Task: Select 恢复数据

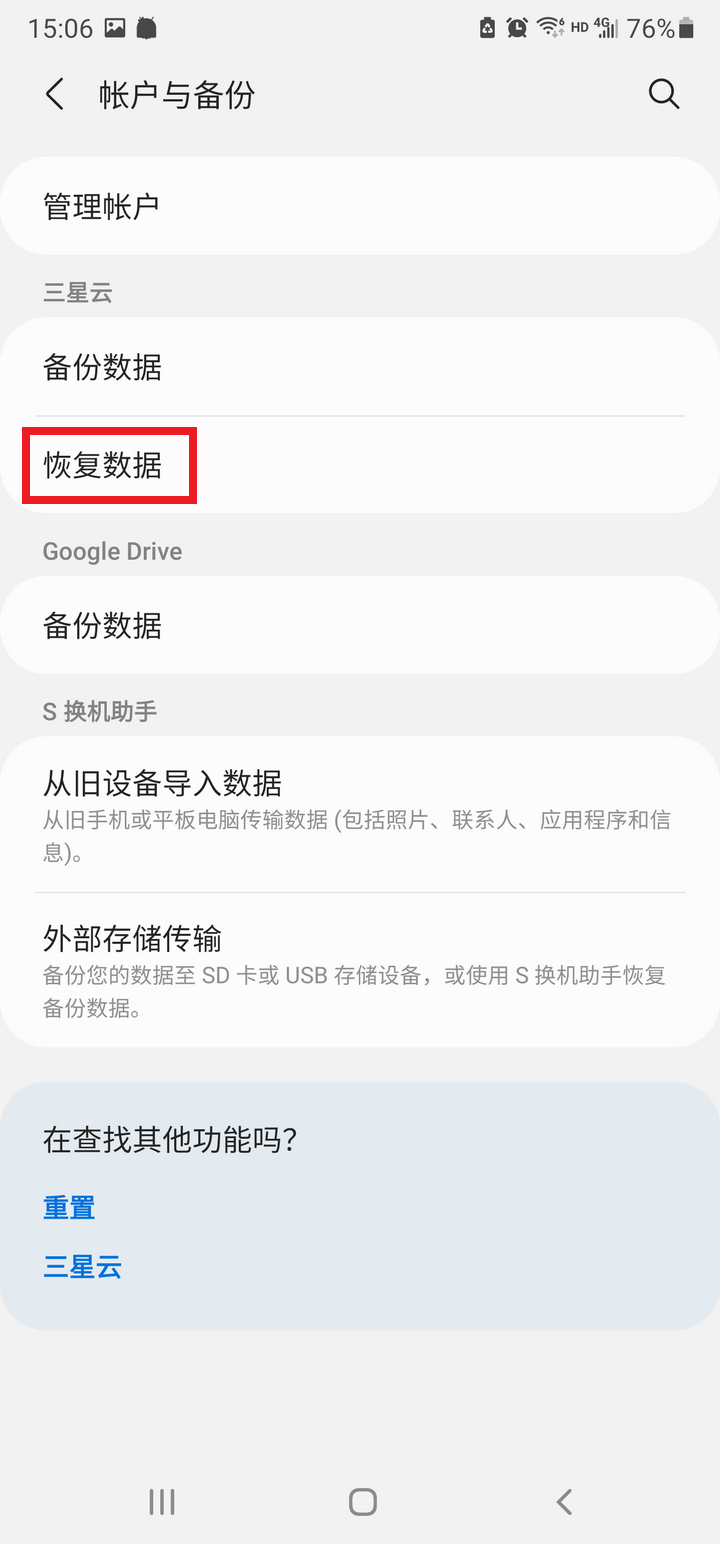Action: click(360, 465)
